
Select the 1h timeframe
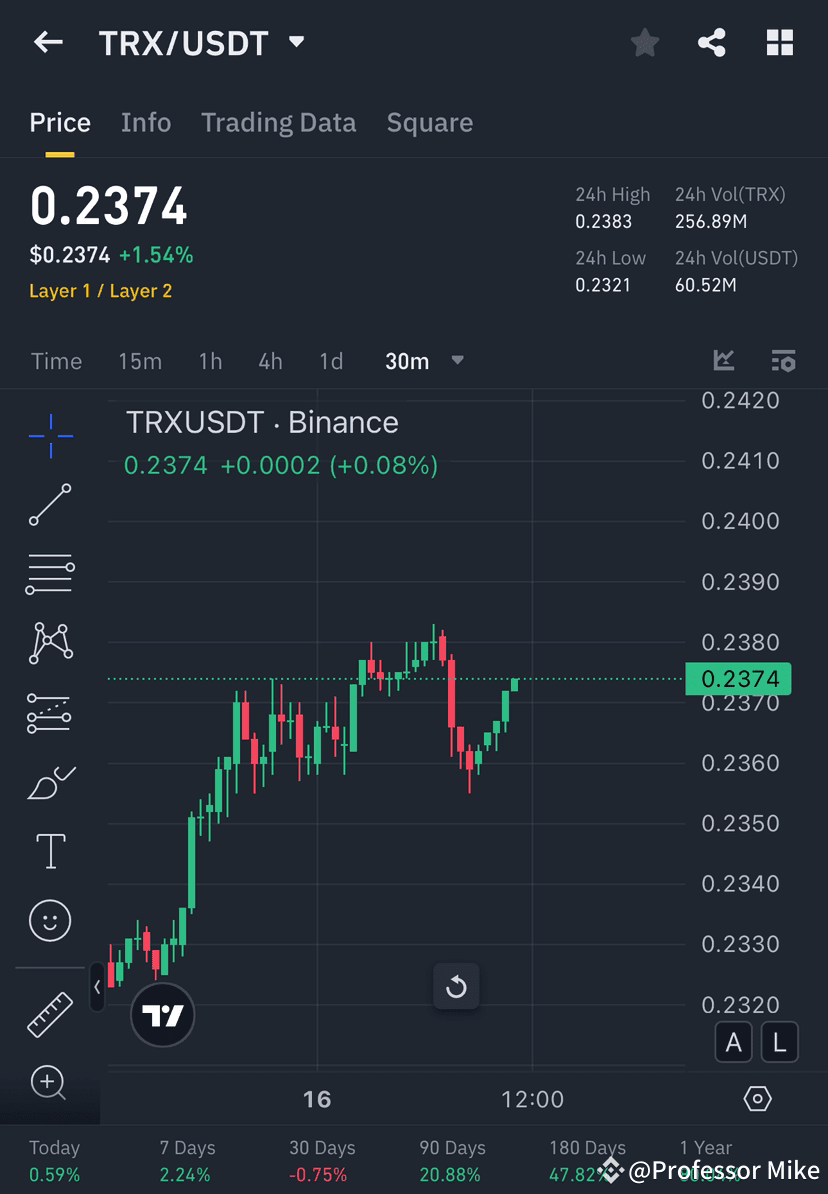click(210, 362)
